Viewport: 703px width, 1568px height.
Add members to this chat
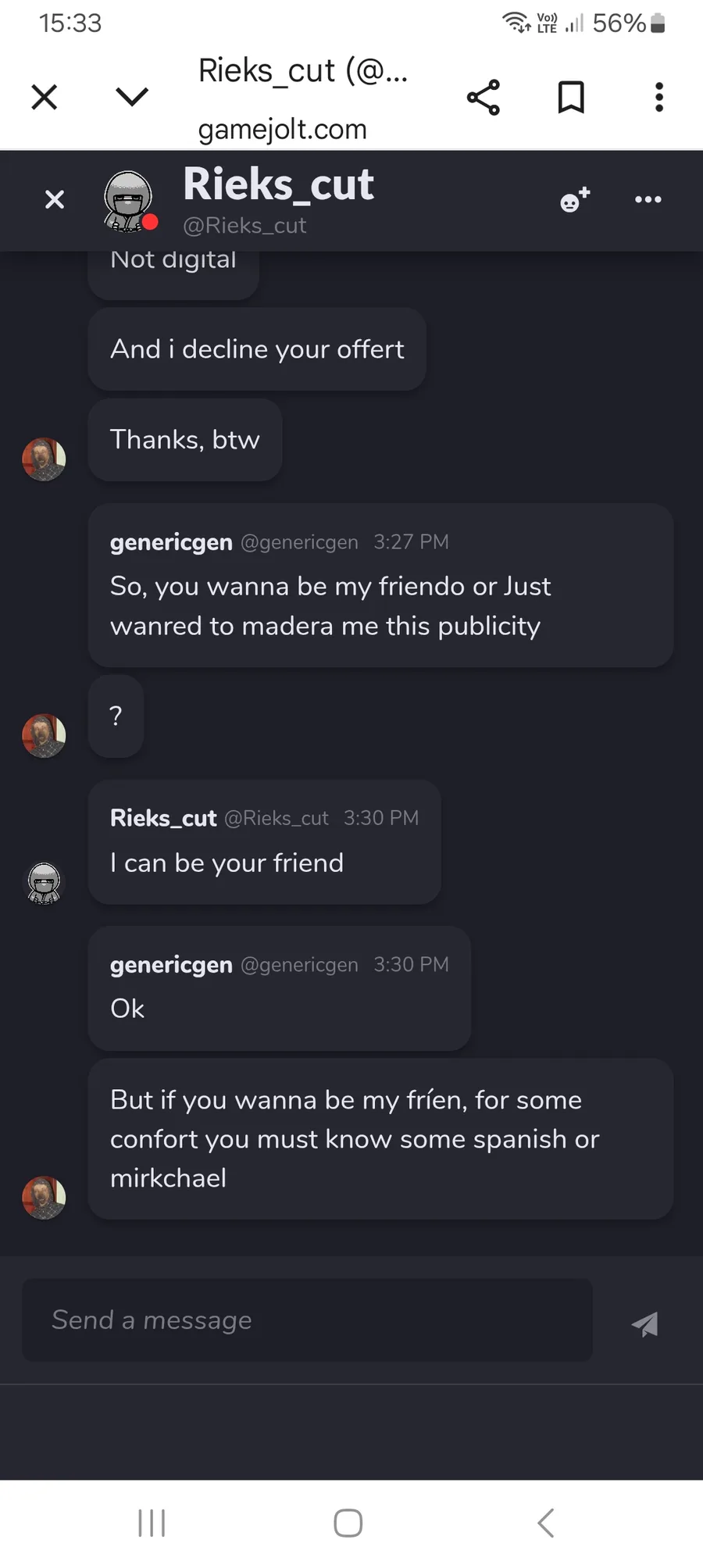click(575, 200)
